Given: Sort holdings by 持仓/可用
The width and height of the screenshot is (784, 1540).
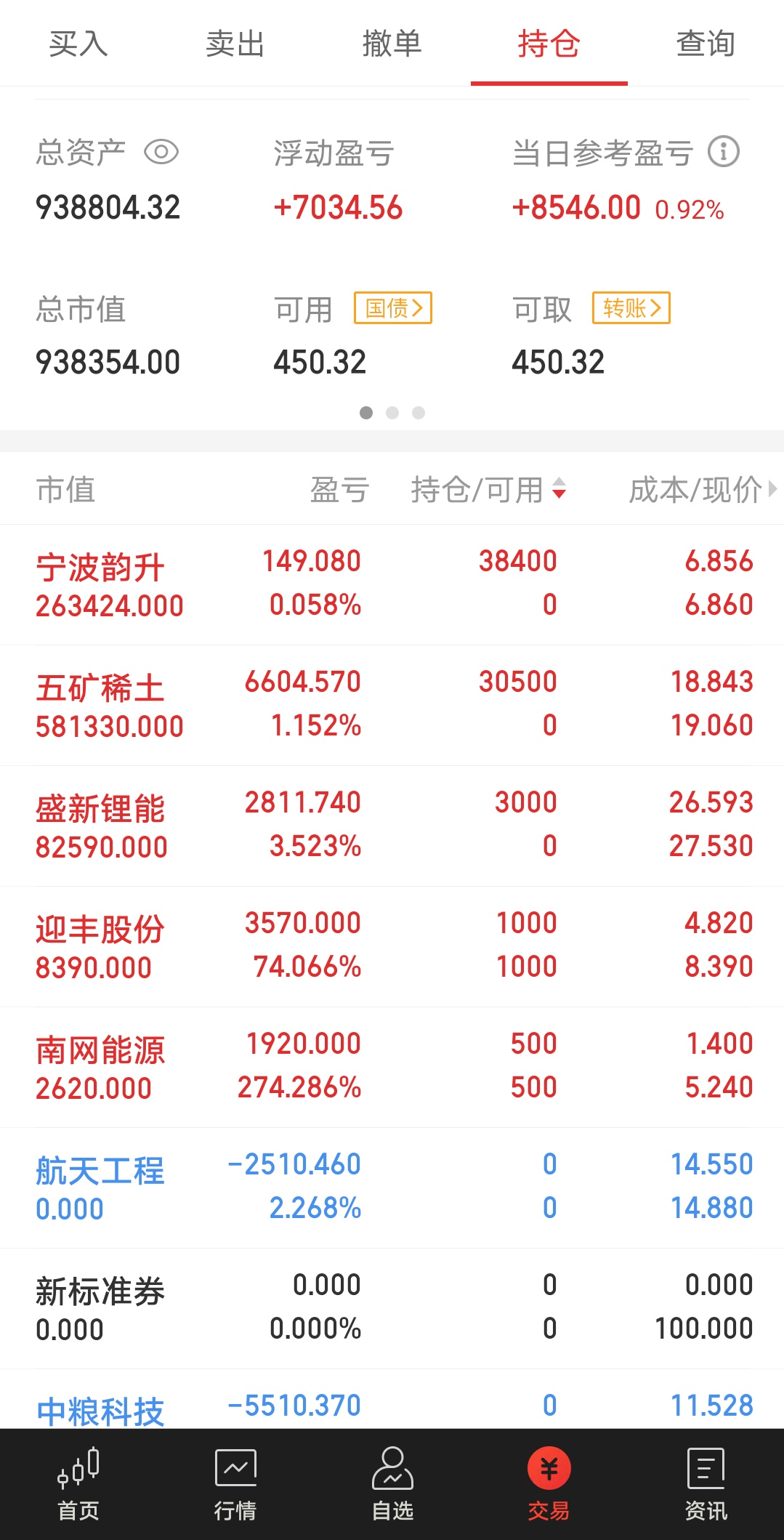Looking at the screenshot, I should 488,489.
